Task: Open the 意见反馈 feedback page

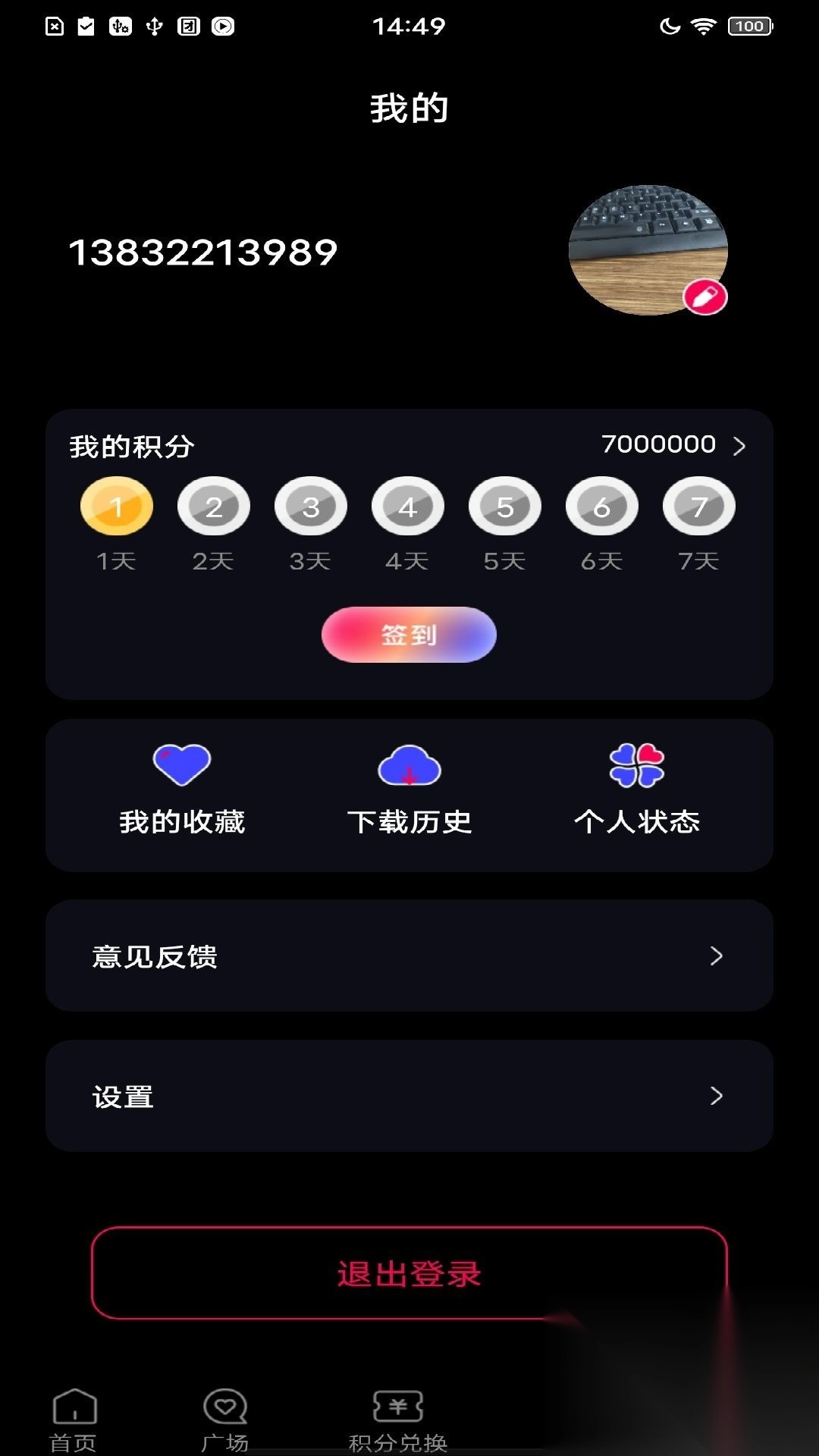Action: tap(409, 956)
